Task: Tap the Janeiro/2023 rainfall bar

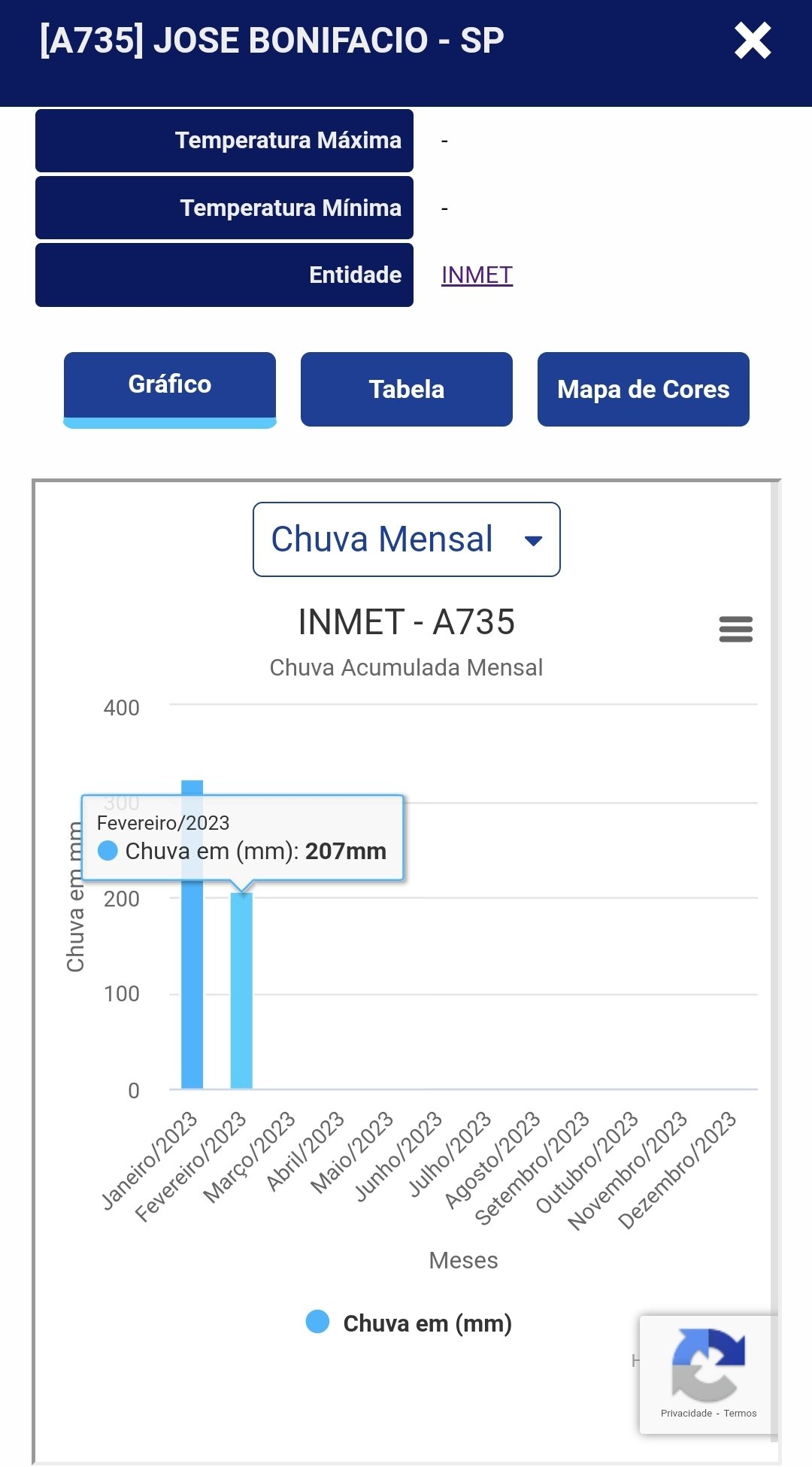Action: pos(192,978)
